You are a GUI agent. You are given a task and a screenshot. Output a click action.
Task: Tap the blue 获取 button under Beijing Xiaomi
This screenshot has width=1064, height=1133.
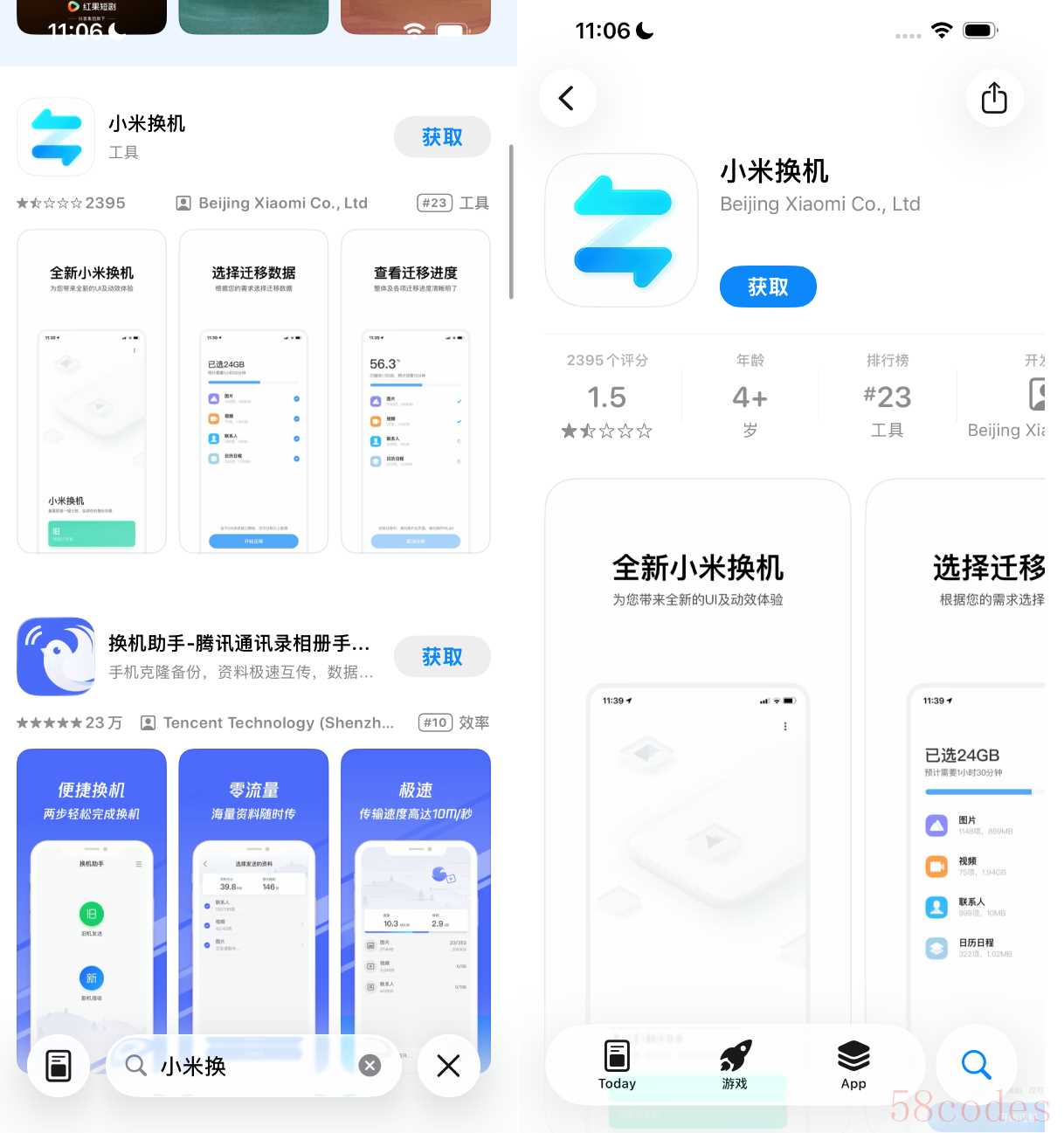[767, 287]
